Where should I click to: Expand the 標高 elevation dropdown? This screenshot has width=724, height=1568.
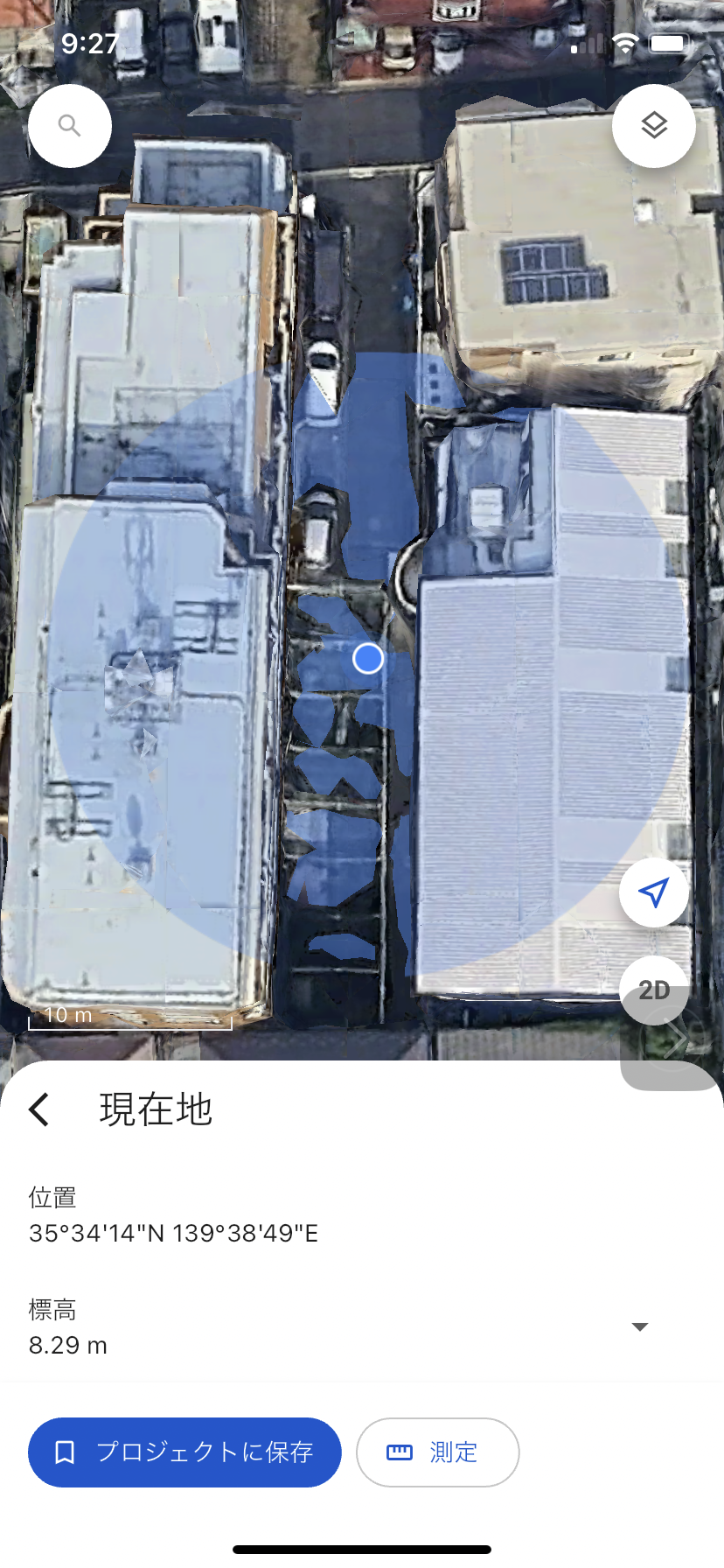pos(640,1326)
